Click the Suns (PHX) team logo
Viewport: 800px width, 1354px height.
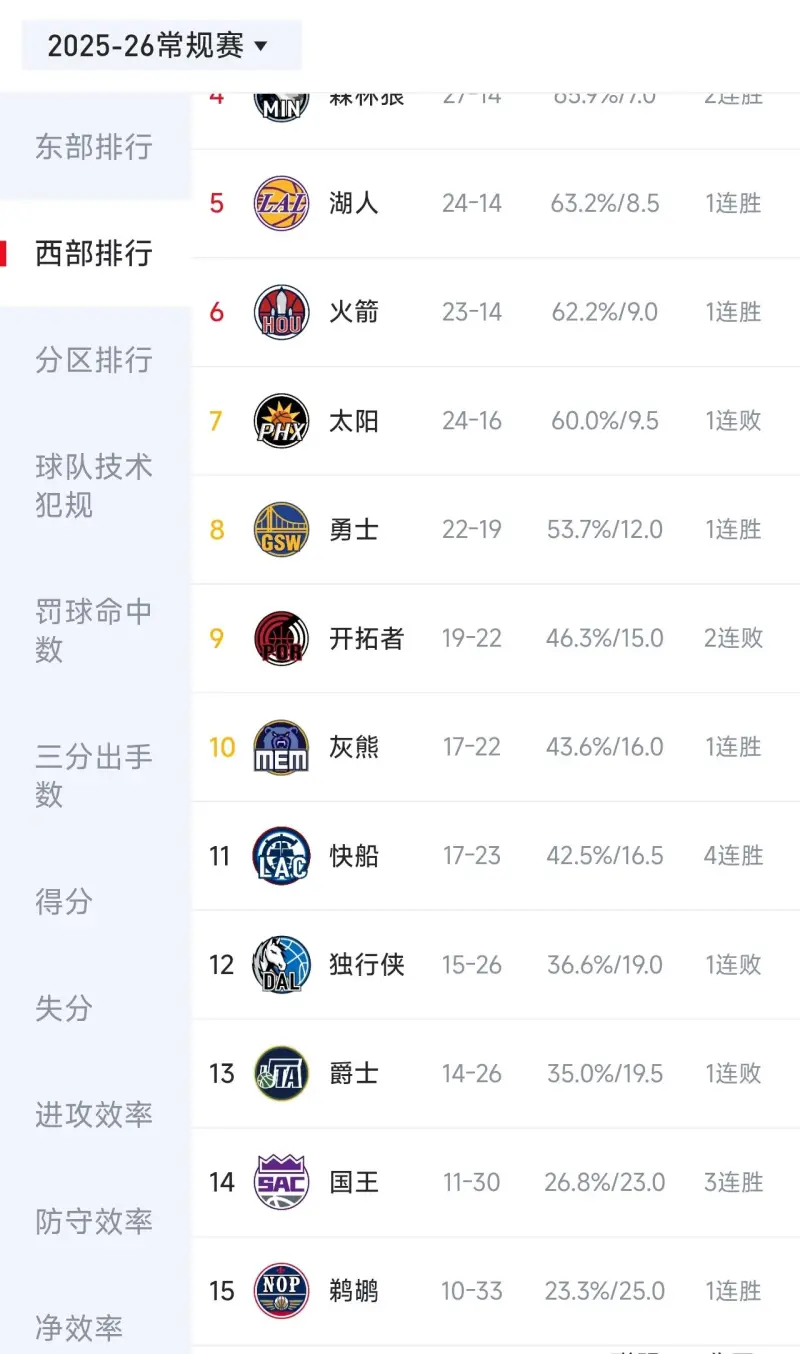281,421
